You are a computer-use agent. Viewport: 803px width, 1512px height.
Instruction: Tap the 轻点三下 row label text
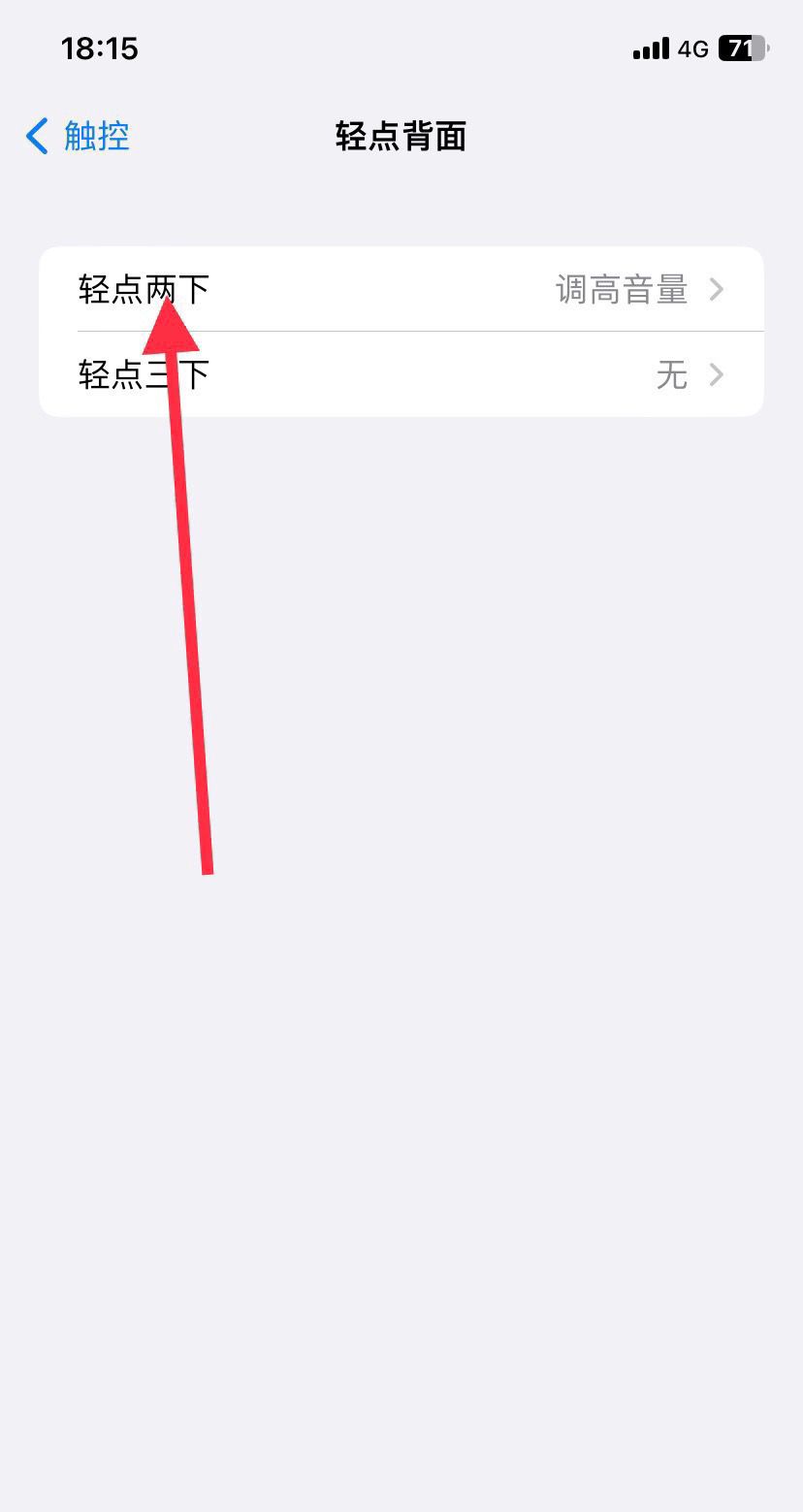coord(143,374)
